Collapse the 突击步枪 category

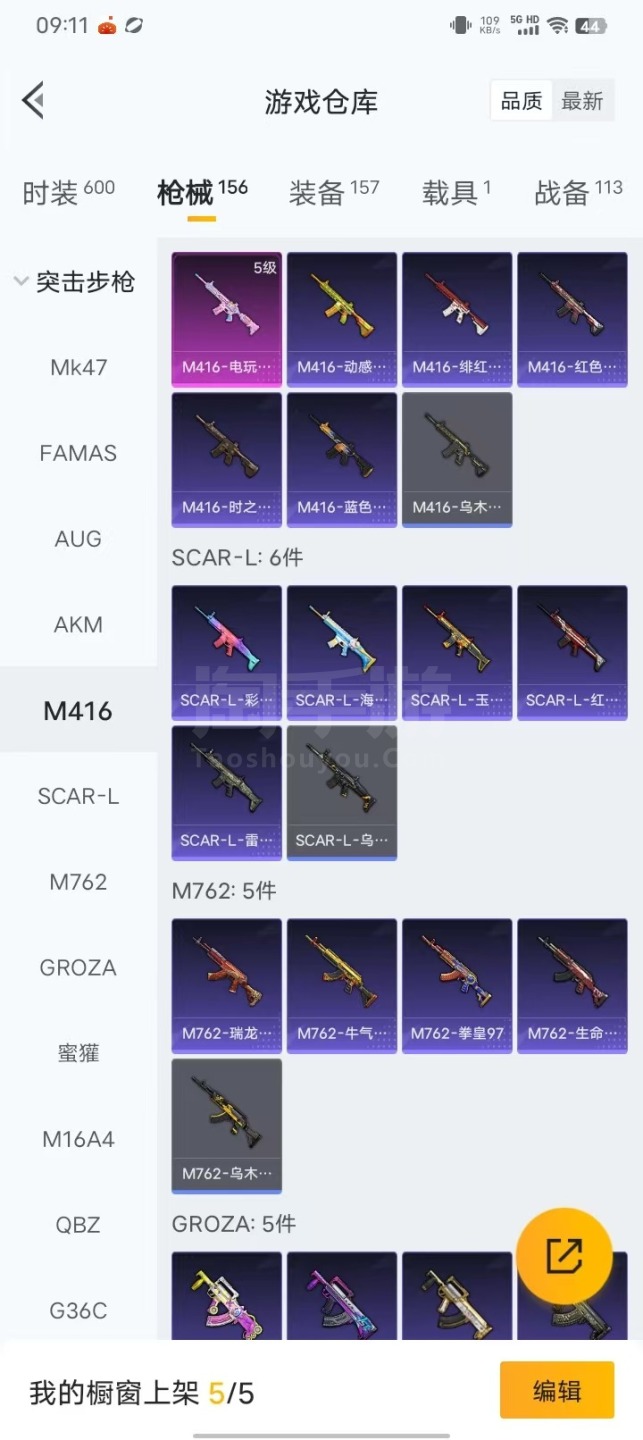(74, 282)
